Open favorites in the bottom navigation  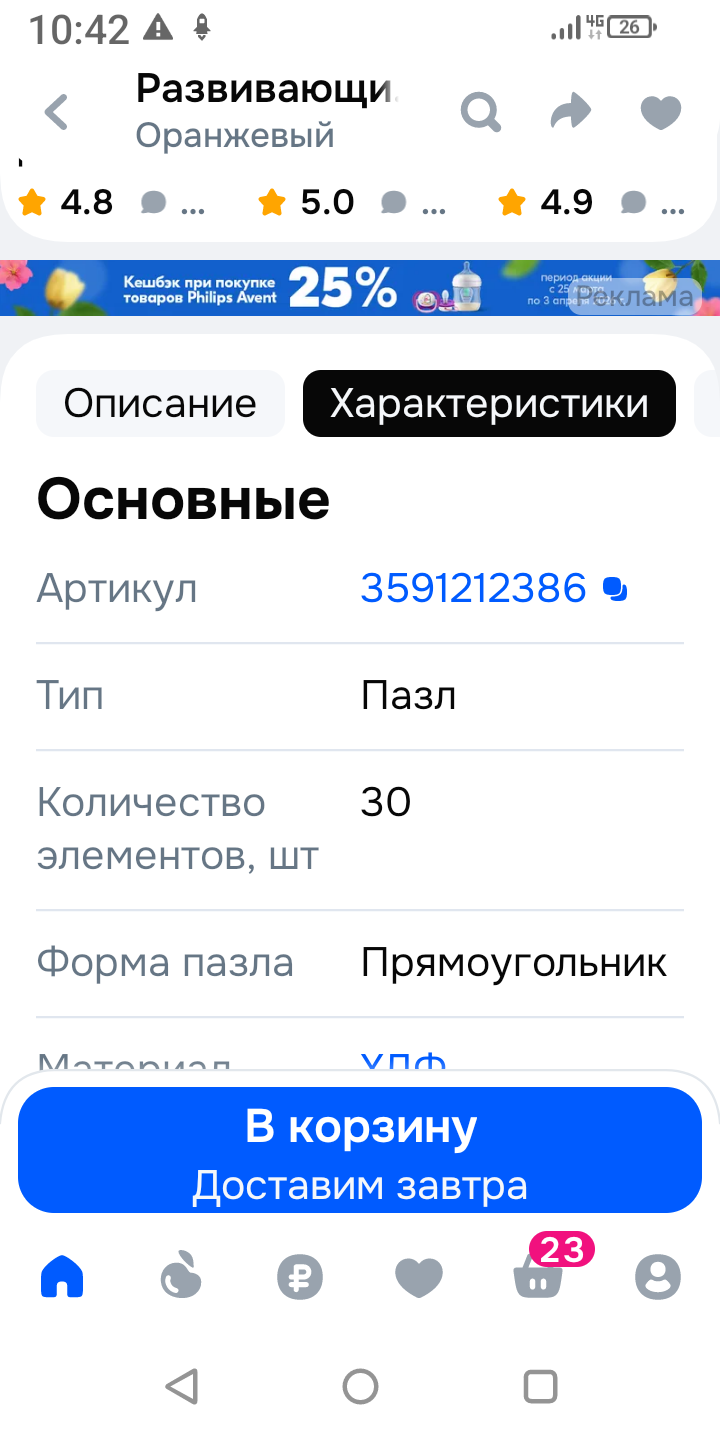pos(419,1277)
